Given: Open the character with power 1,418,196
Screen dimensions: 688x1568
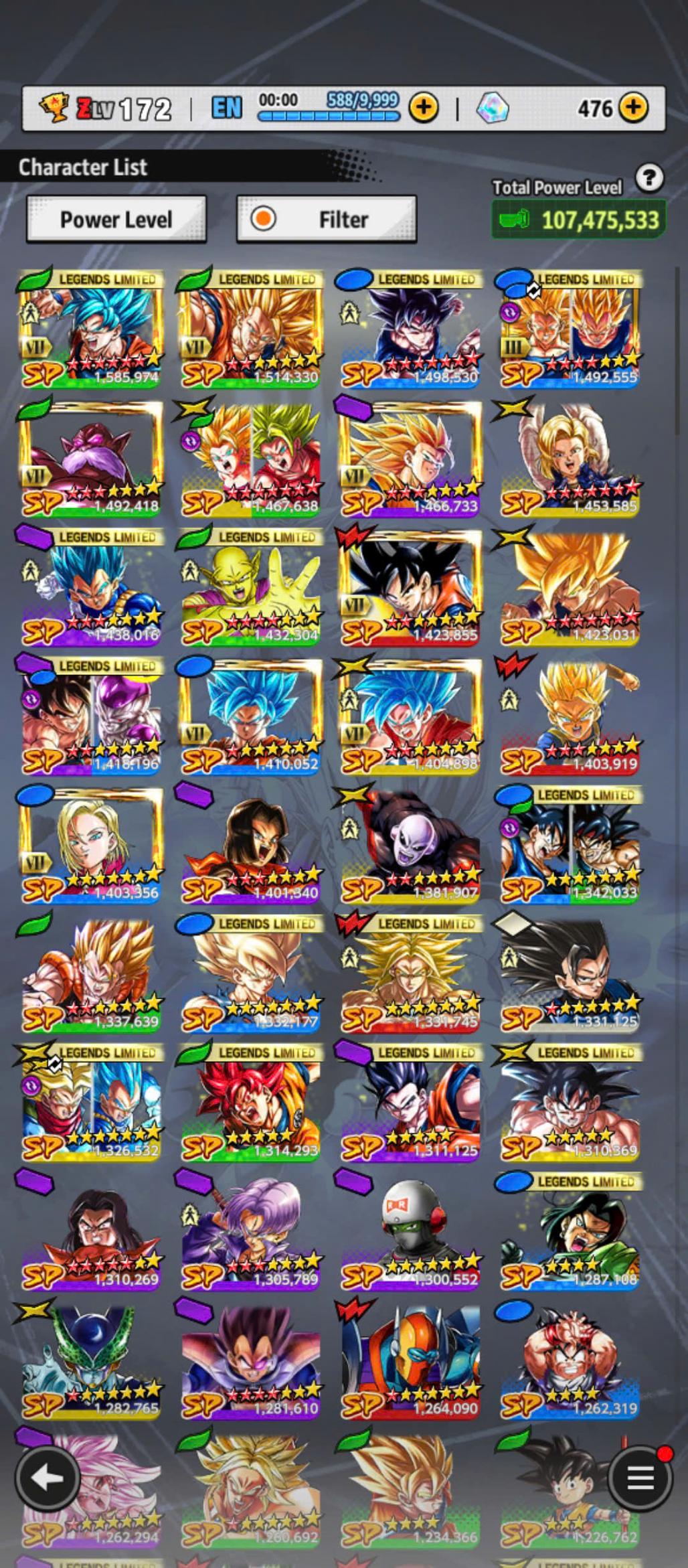Looking at the screenshot, I should tap(90, 716).
